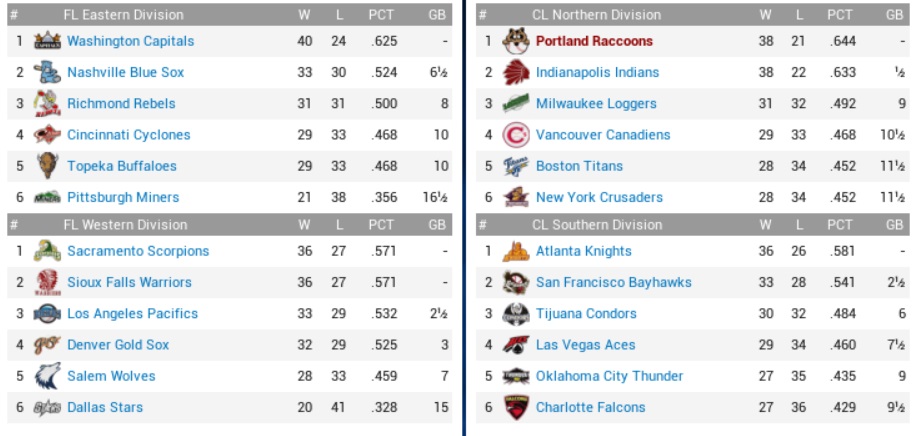Open the Las Vegas Aces link

coord(585,345)
